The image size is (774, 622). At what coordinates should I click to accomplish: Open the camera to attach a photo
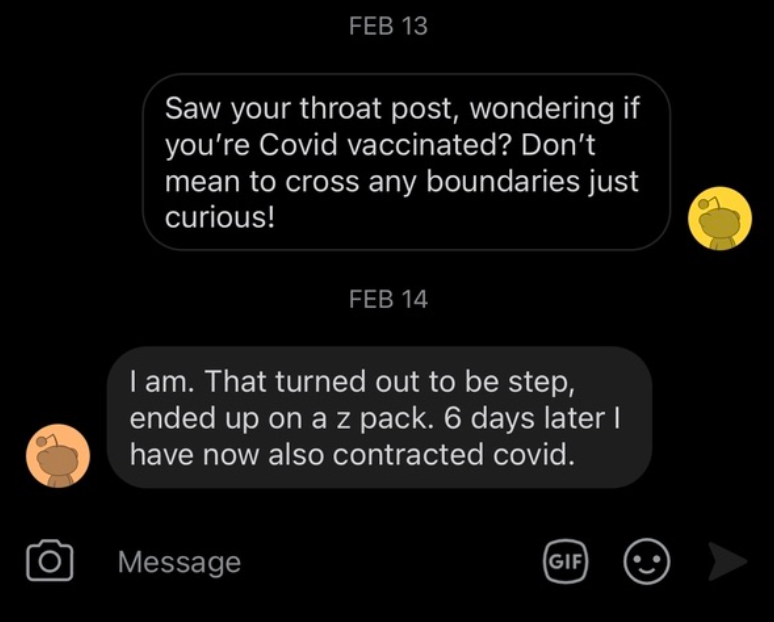49,561
